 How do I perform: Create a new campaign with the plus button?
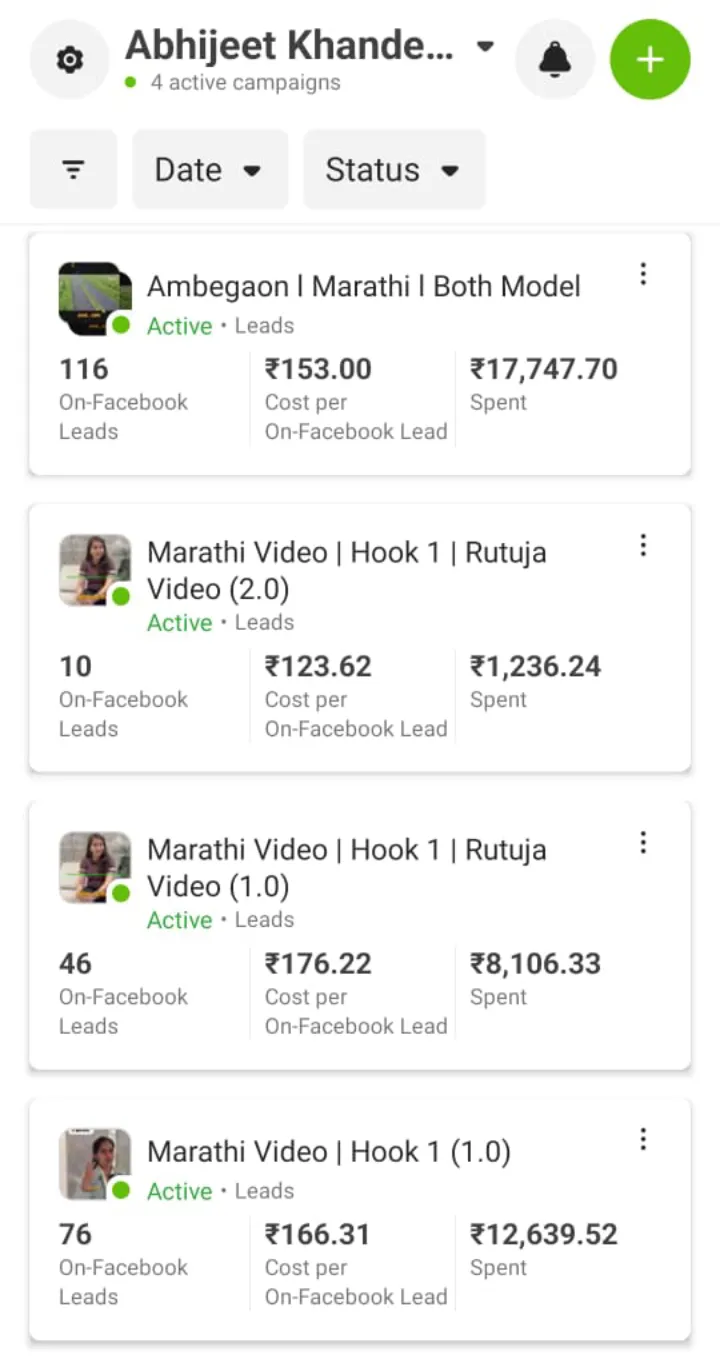pyautogui.click(x=650, y=60)
